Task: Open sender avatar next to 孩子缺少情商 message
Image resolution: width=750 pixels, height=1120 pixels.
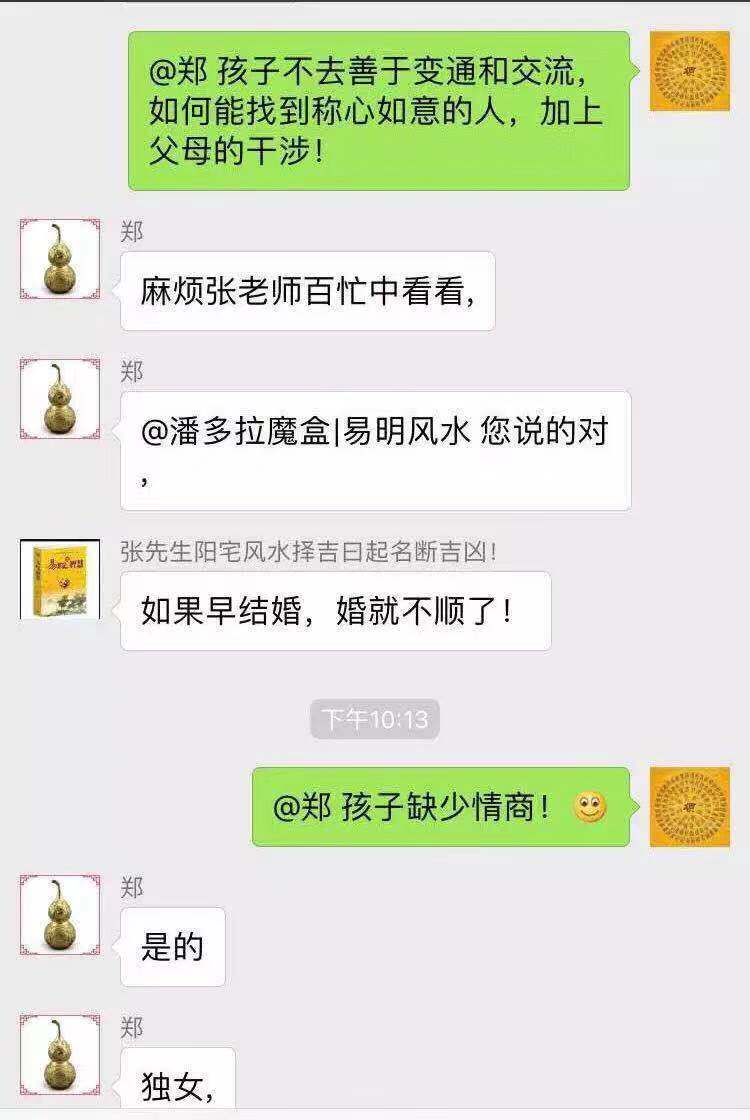Action: (x=689, y=806)
